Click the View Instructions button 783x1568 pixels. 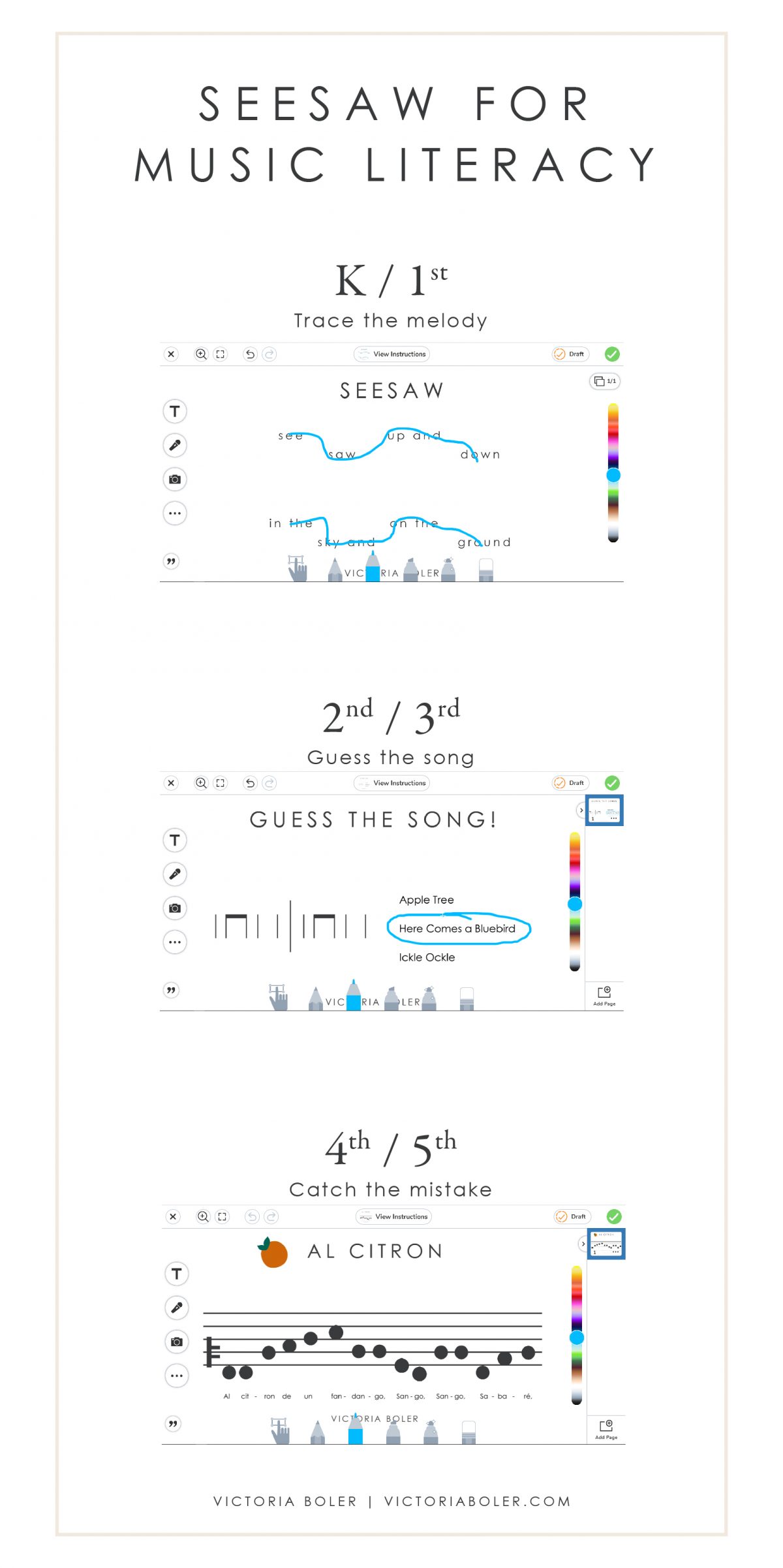click(x=391, y=354)
